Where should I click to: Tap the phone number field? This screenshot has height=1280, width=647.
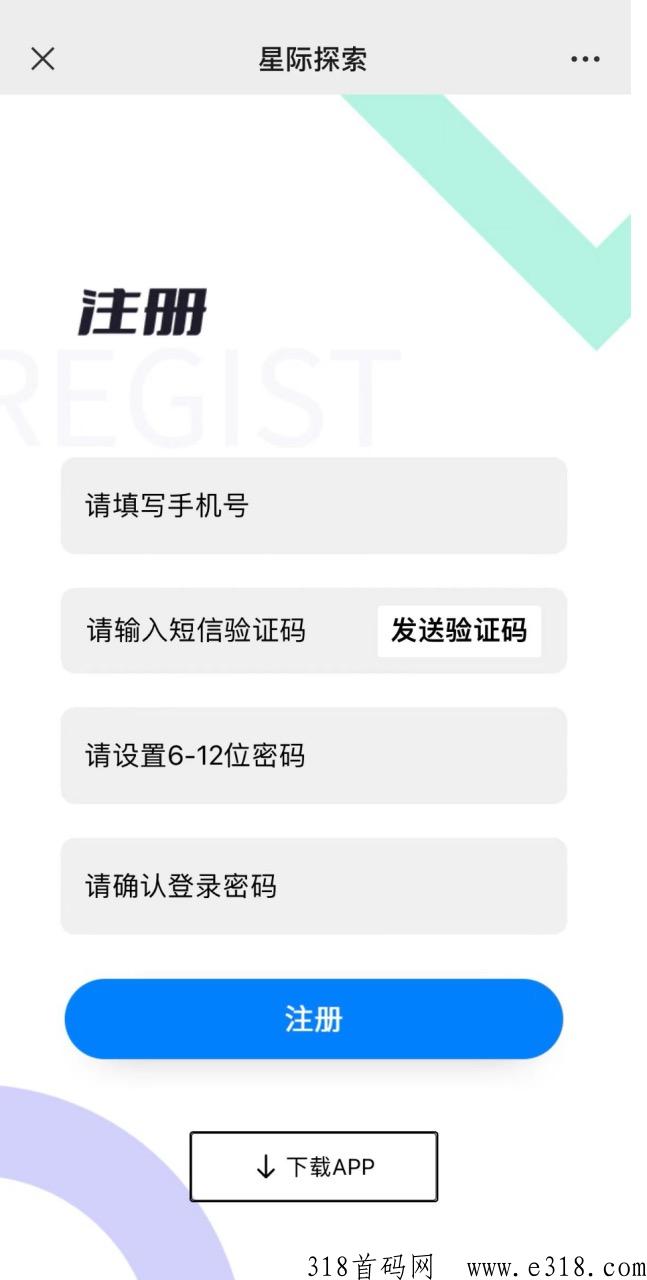314,506
